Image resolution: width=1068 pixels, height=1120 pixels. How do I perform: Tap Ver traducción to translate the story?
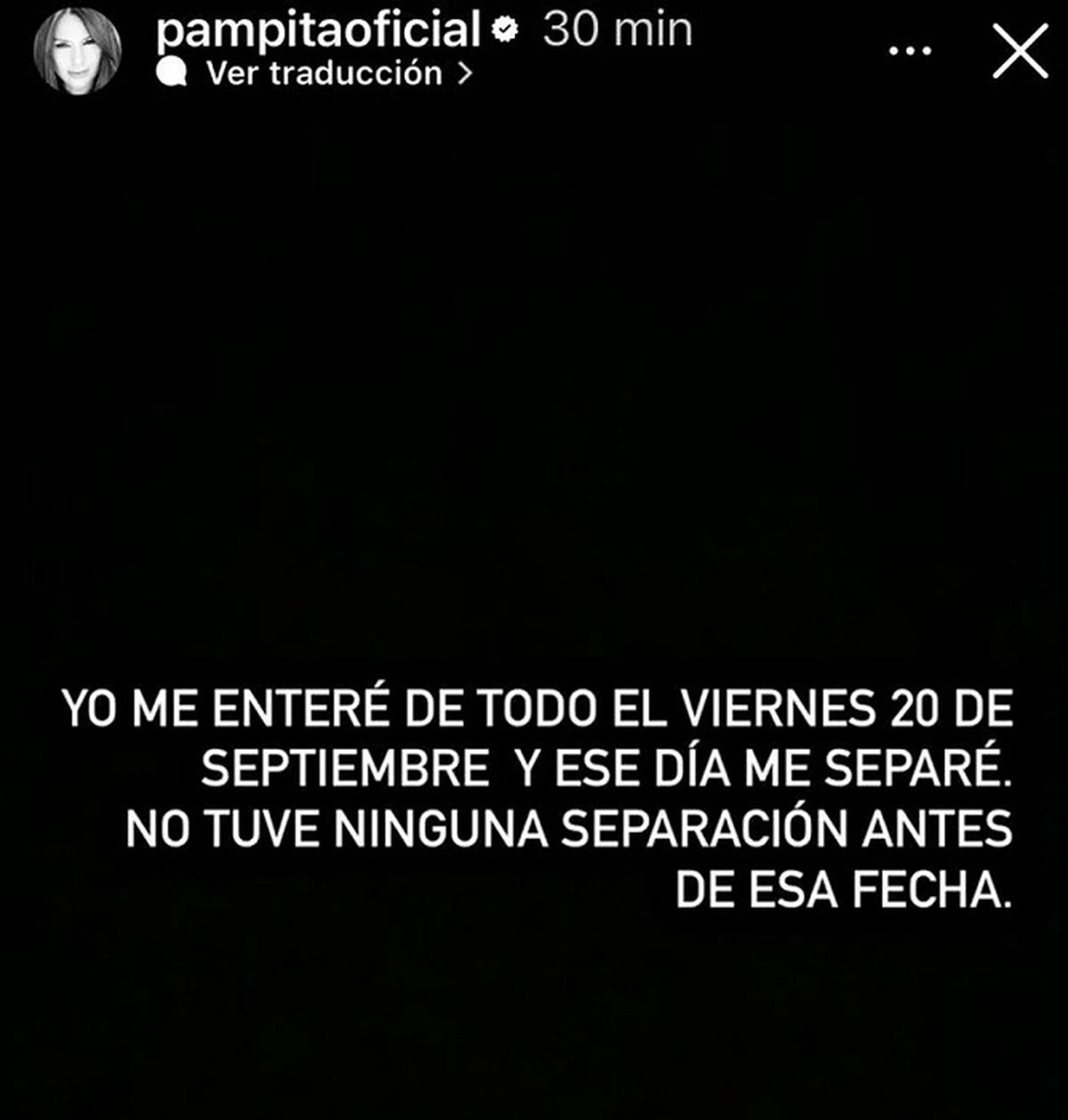click(325, 74)
